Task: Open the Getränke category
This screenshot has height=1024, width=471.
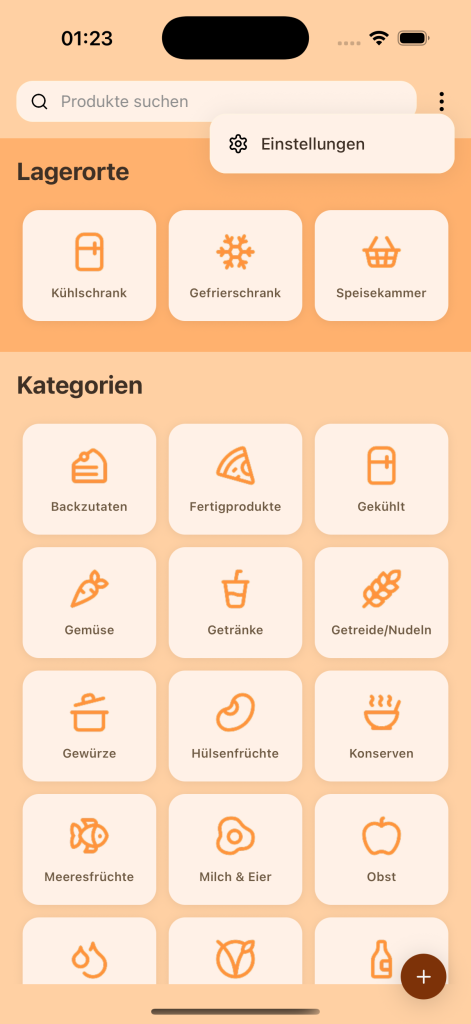Action: pos(235,602)
